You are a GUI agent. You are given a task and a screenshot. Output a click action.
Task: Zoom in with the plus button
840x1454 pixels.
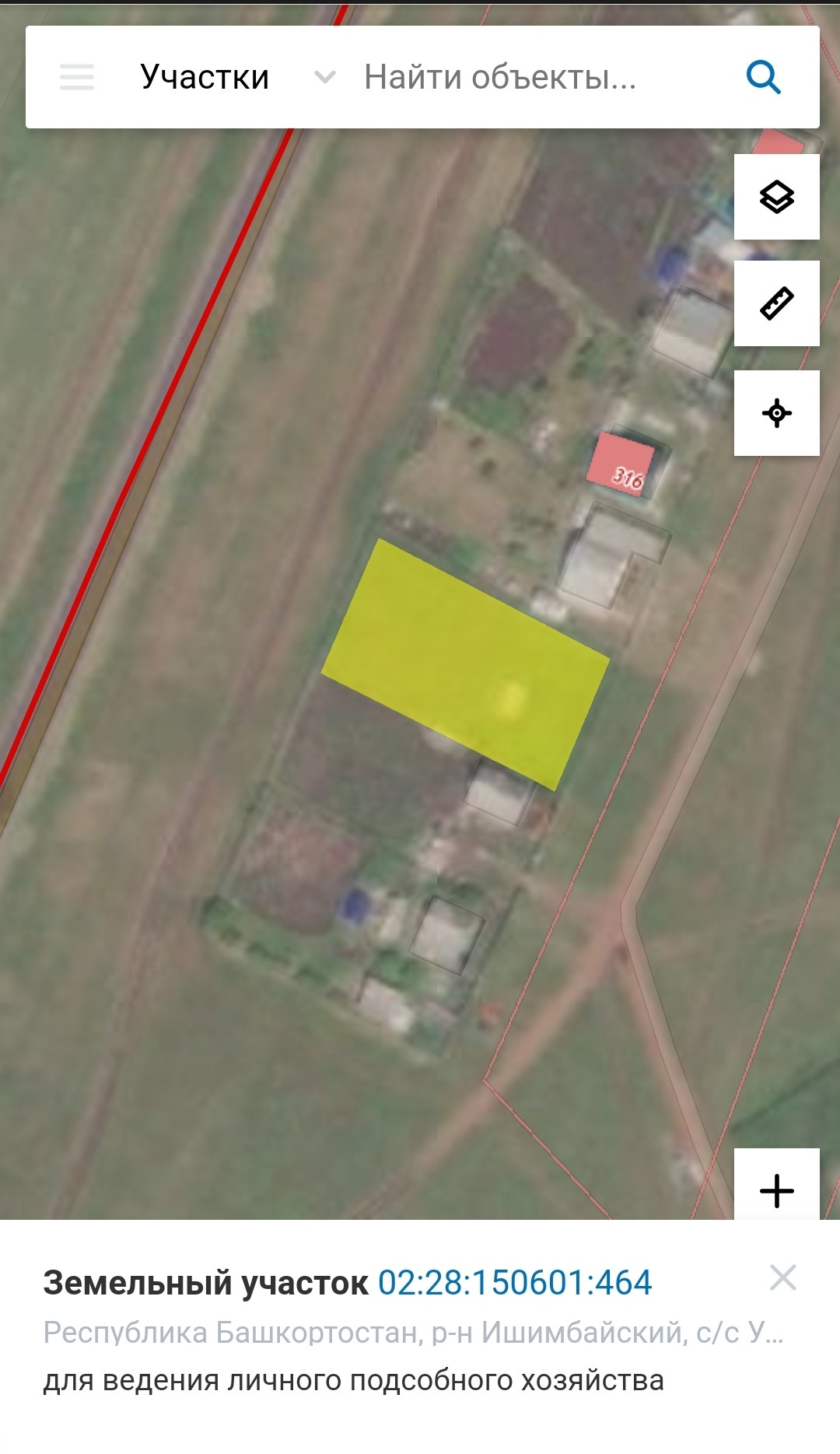coord(776,1190)
